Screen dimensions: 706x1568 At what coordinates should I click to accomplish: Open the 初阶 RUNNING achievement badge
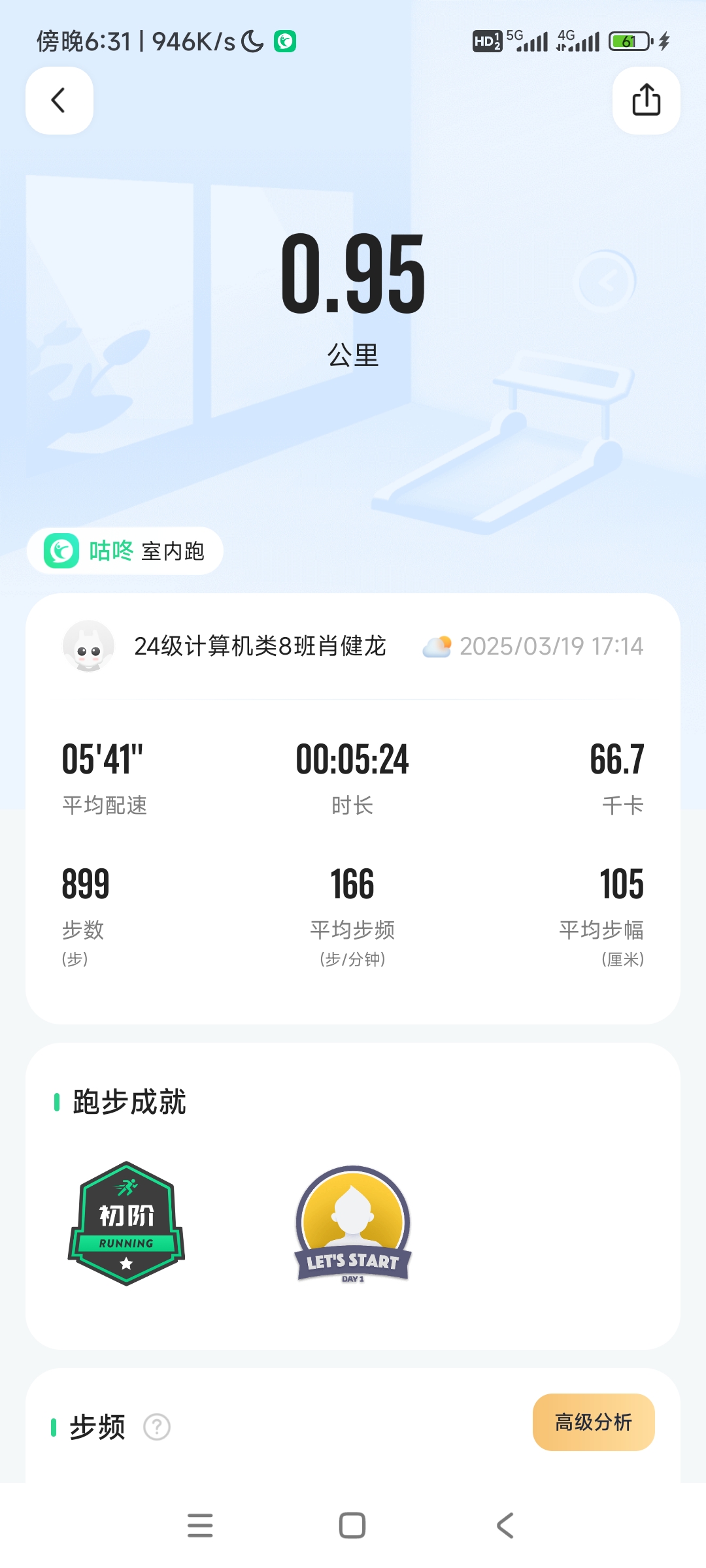pyautogui.click(x=126, y=1223)
